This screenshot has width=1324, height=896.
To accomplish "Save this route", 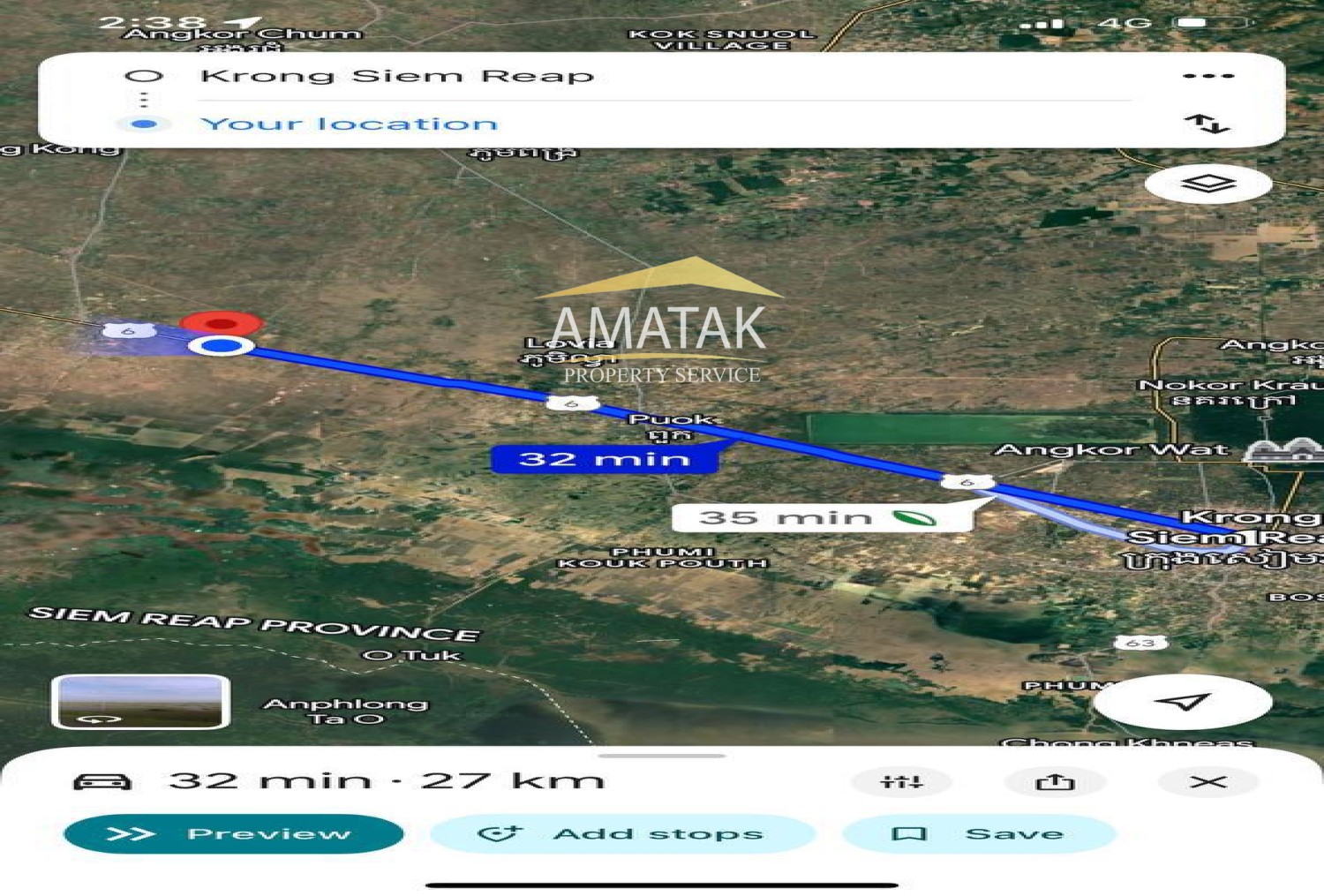I will click(979, 833).
